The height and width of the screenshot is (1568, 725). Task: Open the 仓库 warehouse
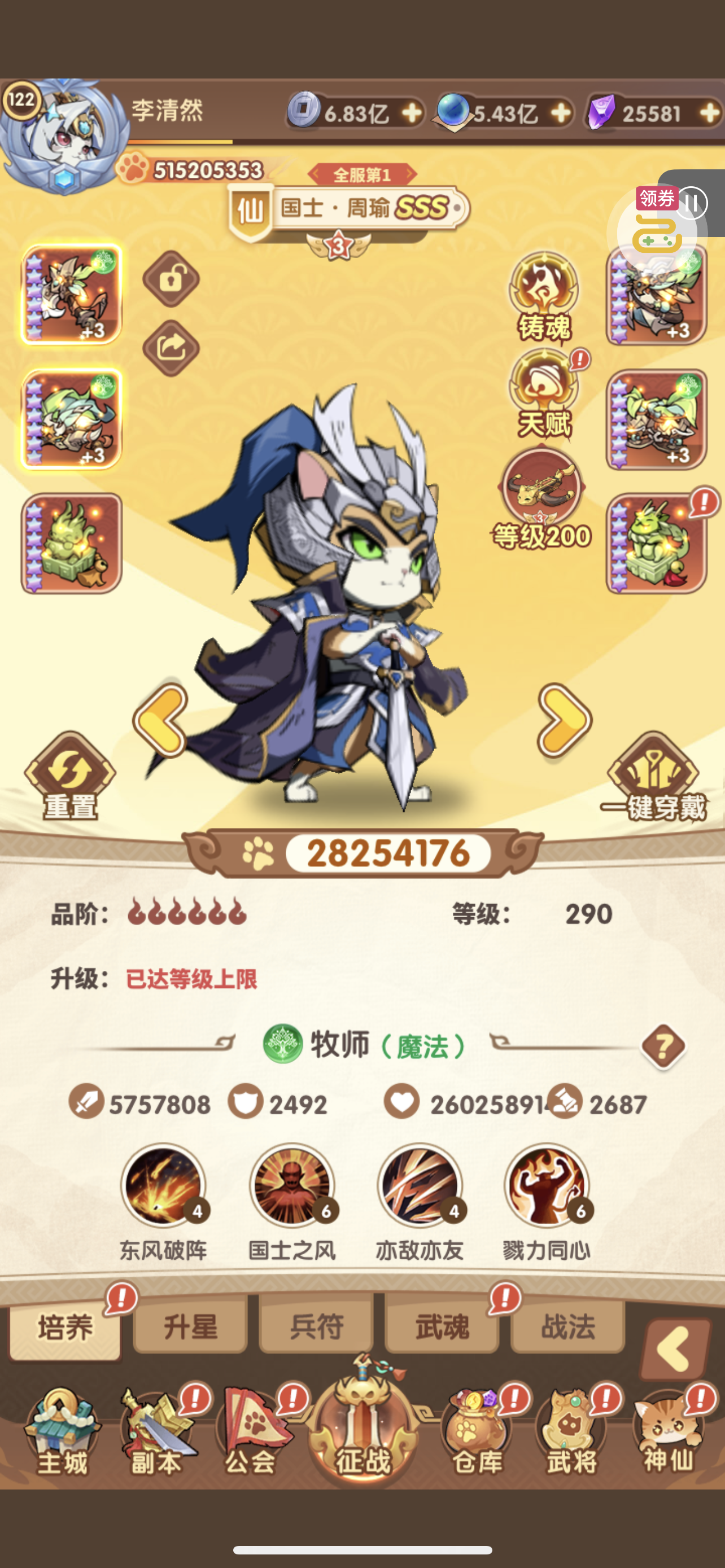pyautogui.click(x=477, y=1433)
